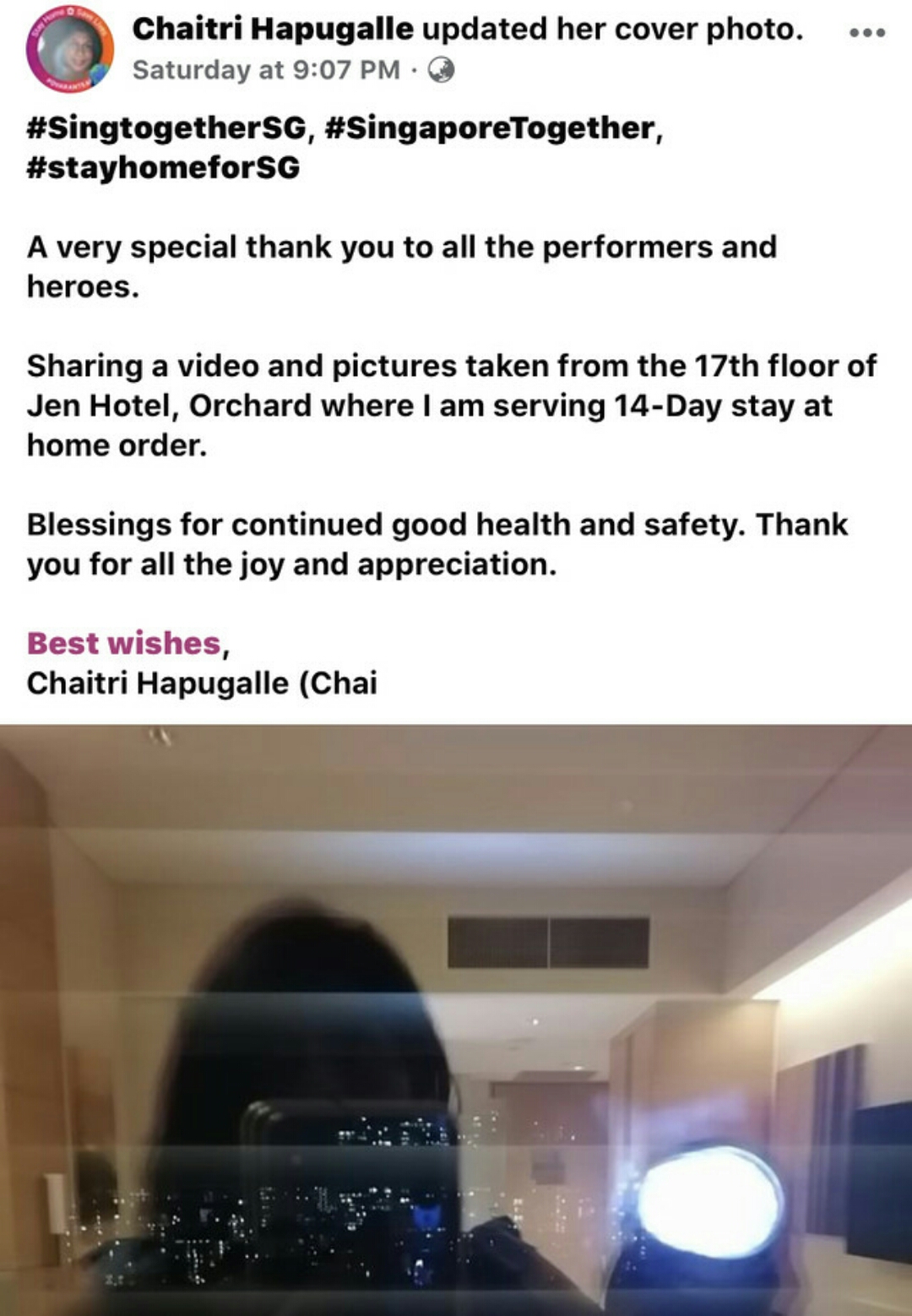The image size is (912, 1316).
Task: Tap the highlighted Best wishes text
Action: (124, 643)
